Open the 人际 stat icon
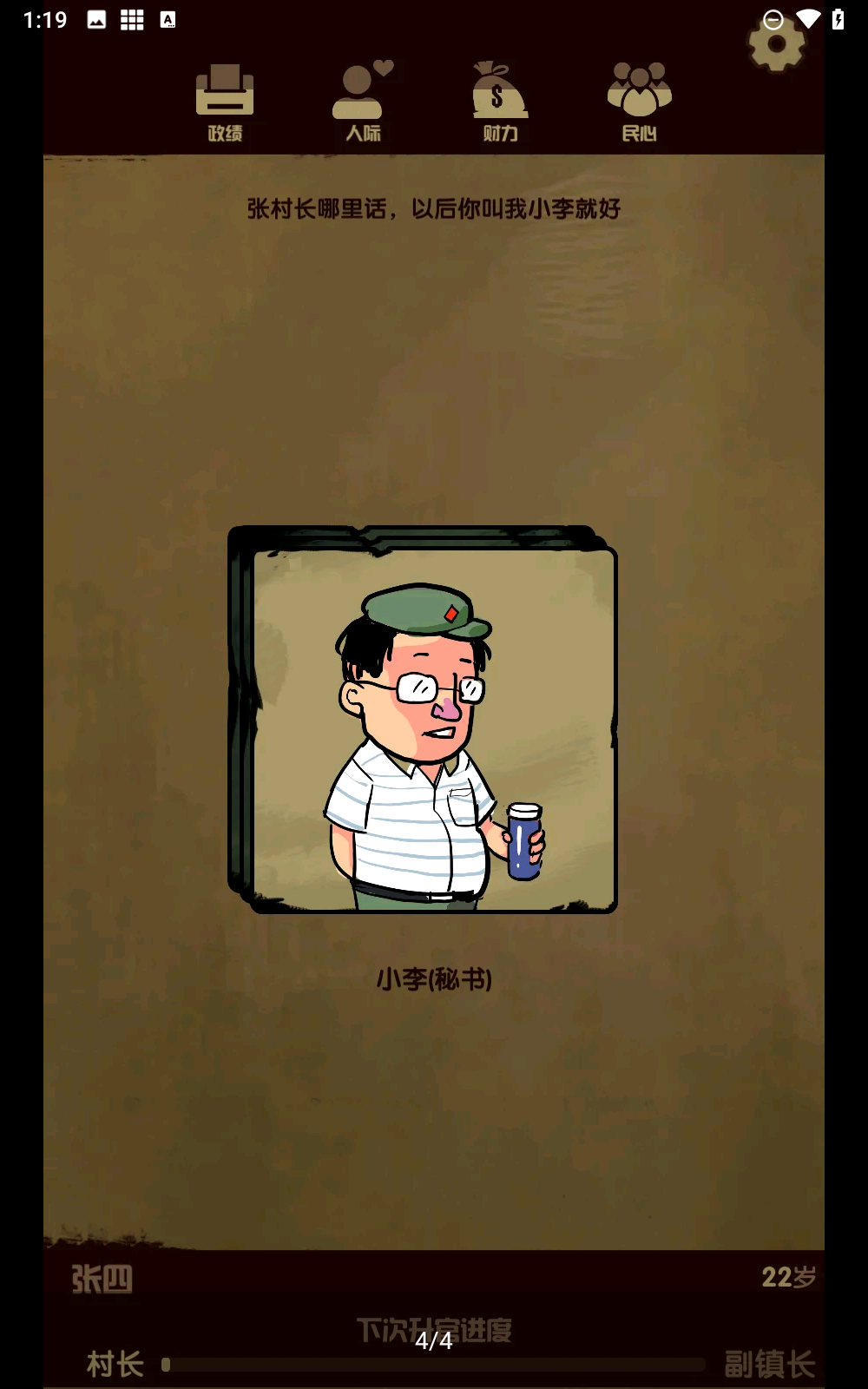The image size is (868, 1389). [363, 102]
